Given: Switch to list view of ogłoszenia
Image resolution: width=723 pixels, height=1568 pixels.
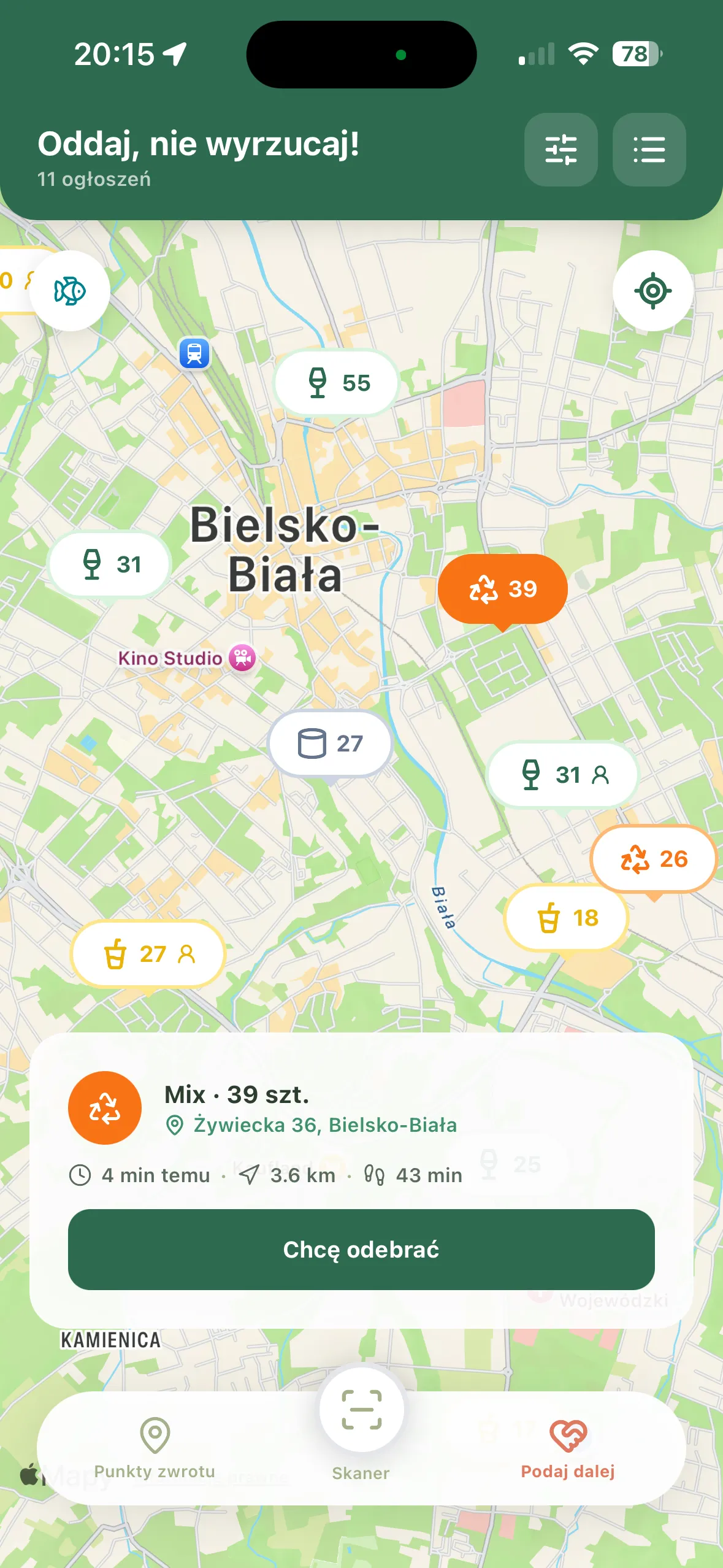Looking at the screenshot, I should [649, 150].
